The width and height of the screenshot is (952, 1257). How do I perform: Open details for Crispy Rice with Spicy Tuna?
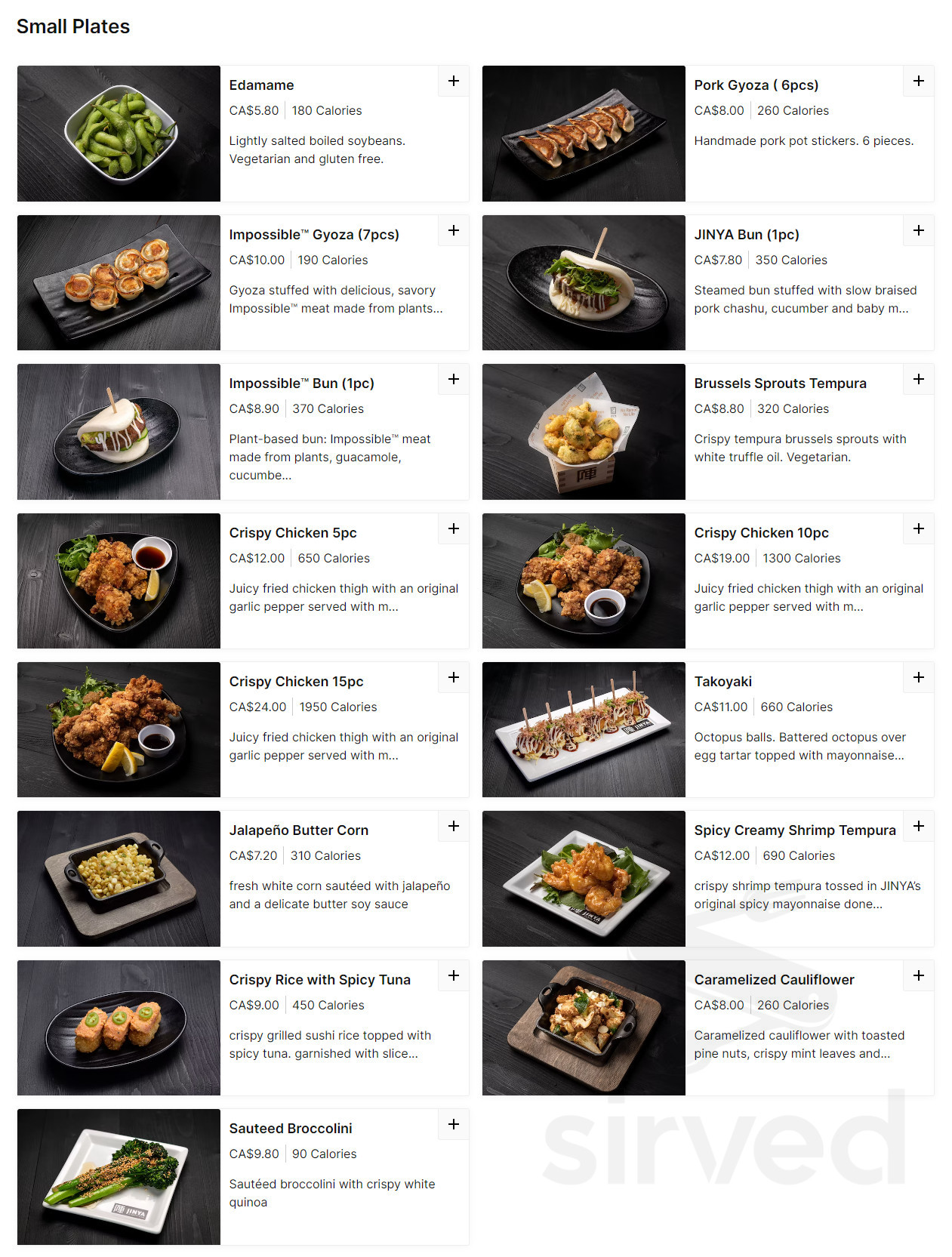(319, 979)
